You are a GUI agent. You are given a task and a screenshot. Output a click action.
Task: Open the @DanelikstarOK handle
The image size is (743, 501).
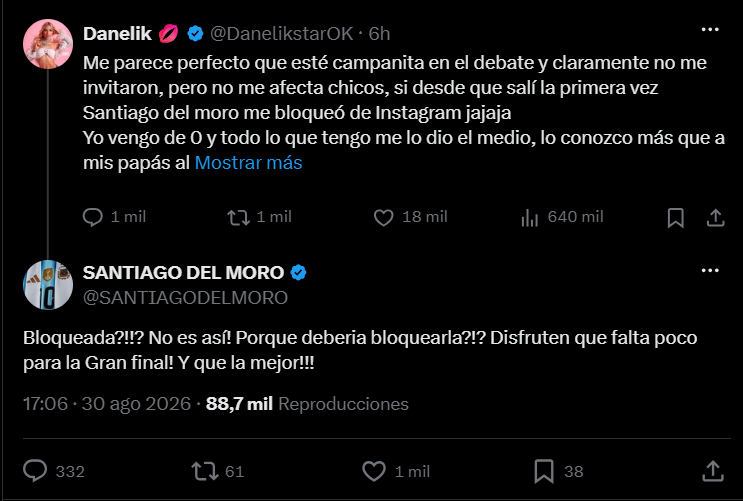click(281, 34)
